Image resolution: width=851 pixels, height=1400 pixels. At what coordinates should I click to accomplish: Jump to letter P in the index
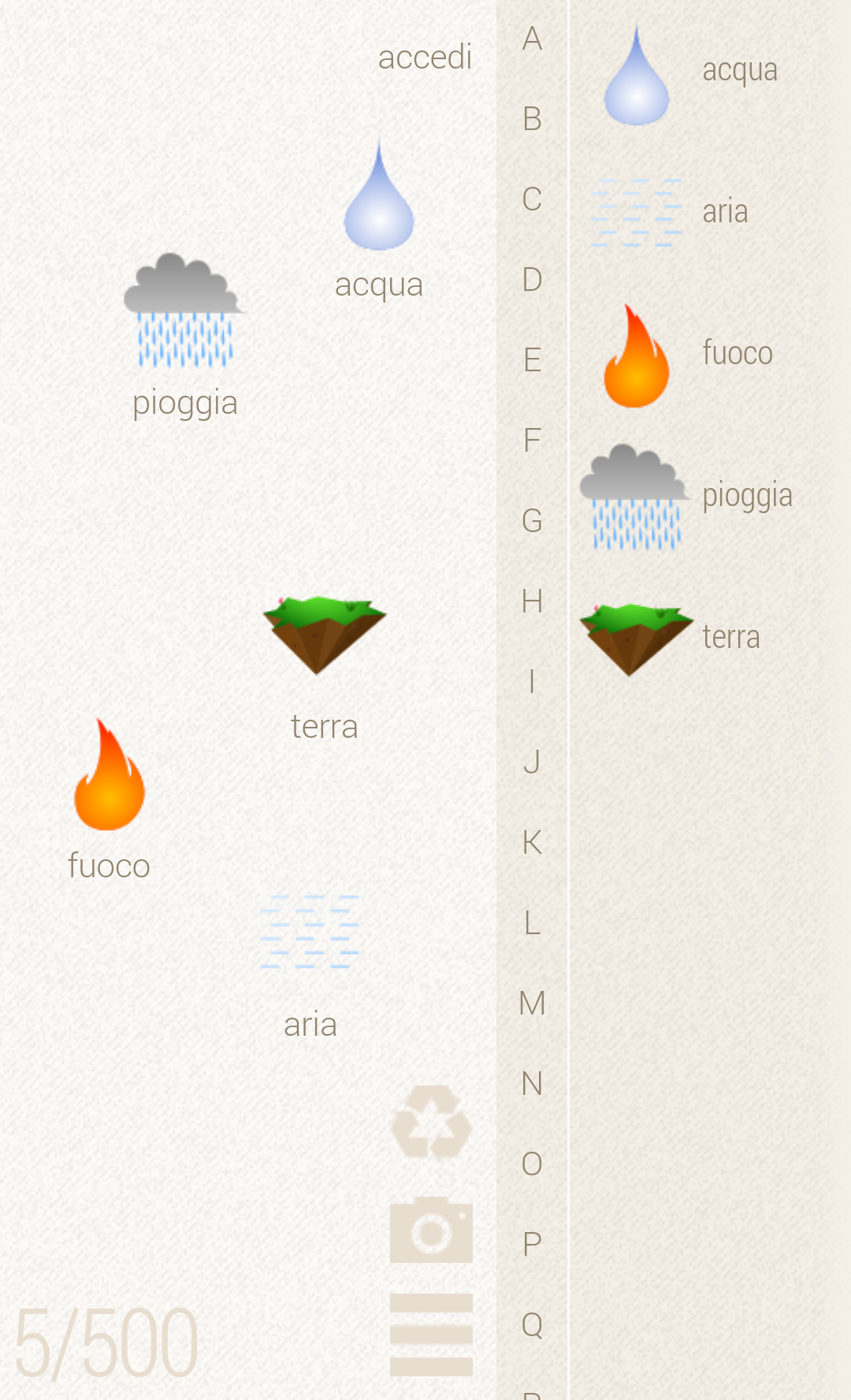tap(532, 1245)
